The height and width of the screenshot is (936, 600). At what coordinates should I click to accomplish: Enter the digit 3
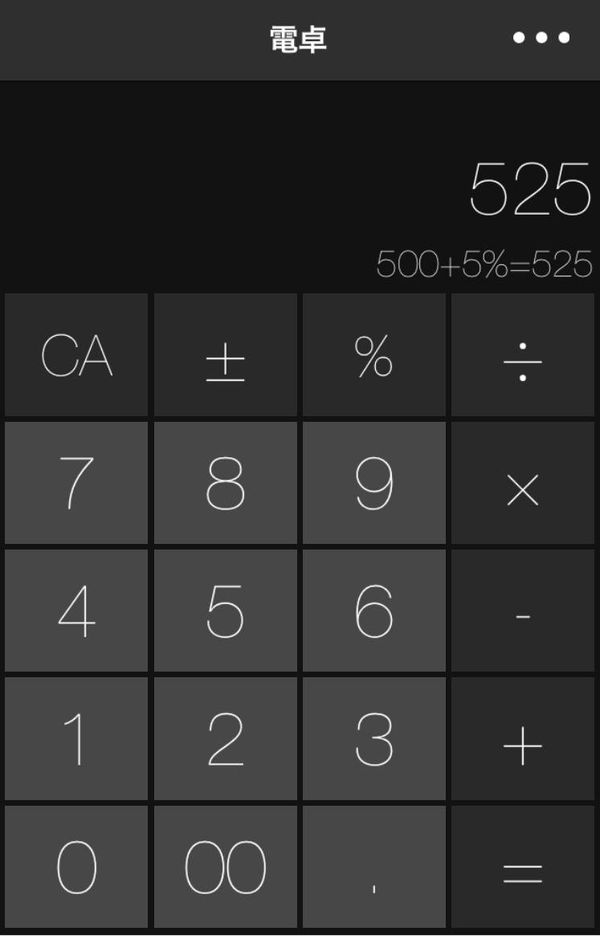coord(374,738)
